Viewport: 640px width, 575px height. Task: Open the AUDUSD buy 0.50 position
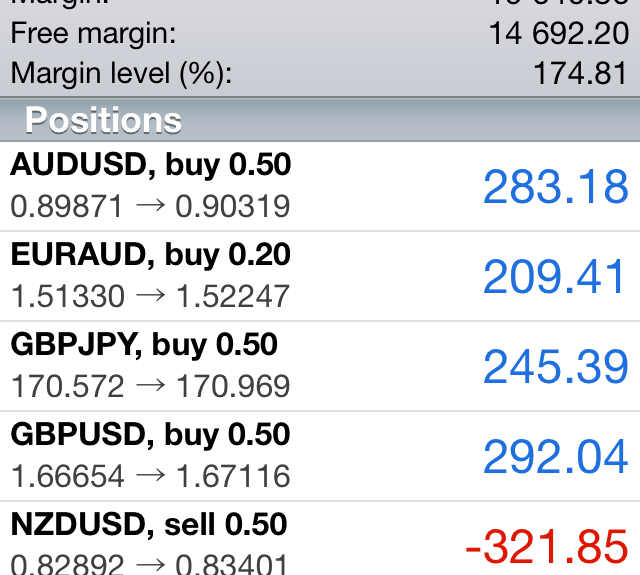pyautogui.click(x=320, y=186)
